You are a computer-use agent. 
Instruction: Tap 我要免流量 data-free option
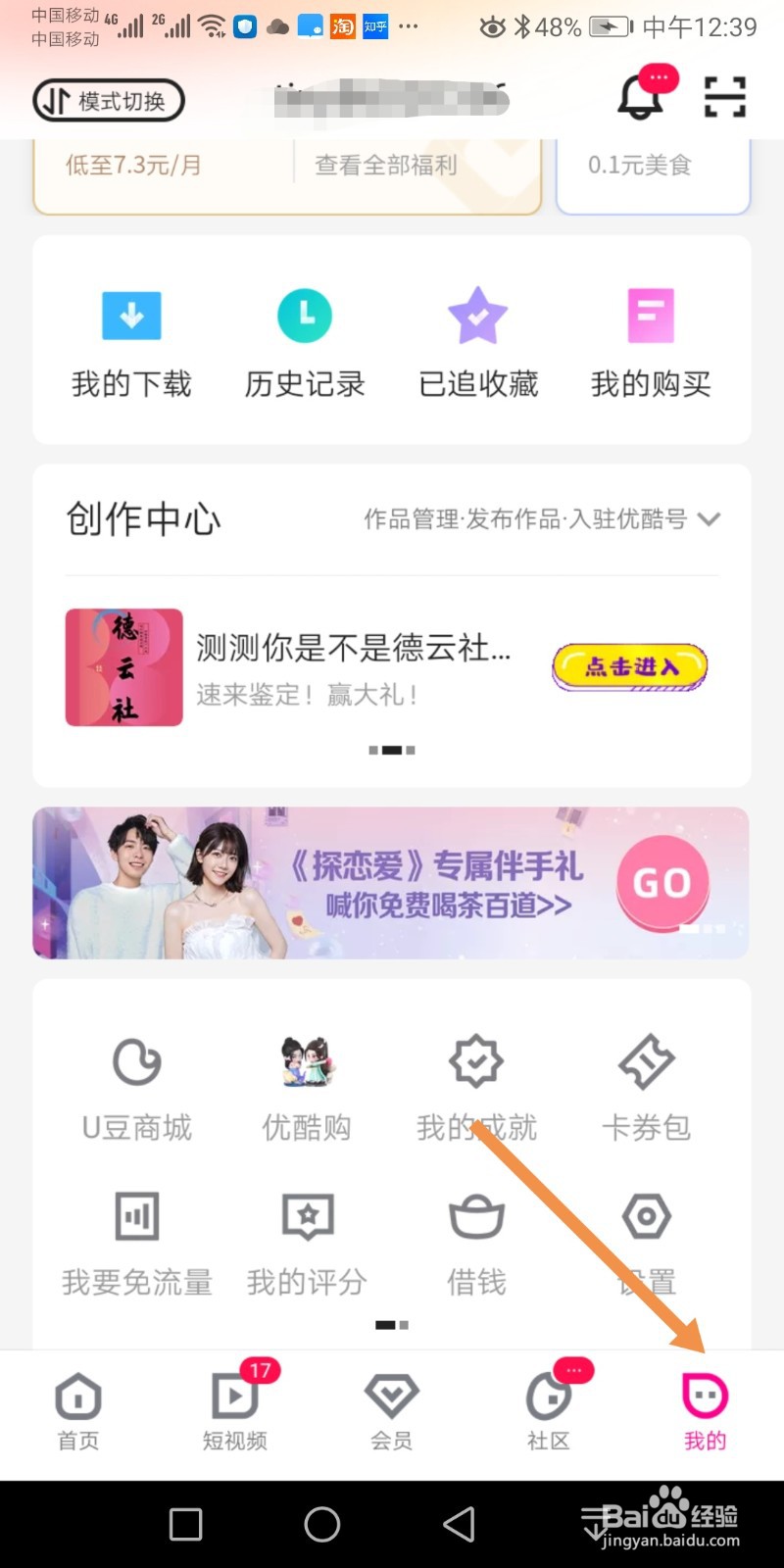pos(137,1243)
